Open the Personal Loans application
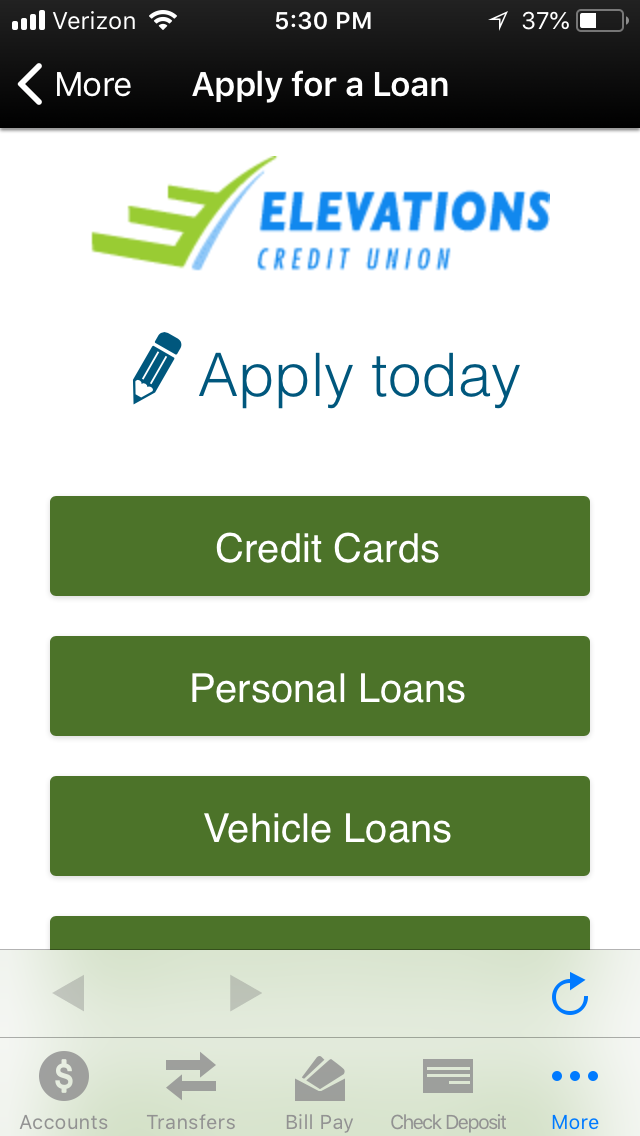This screenshot has width=640, height=1136. [320, 686]
